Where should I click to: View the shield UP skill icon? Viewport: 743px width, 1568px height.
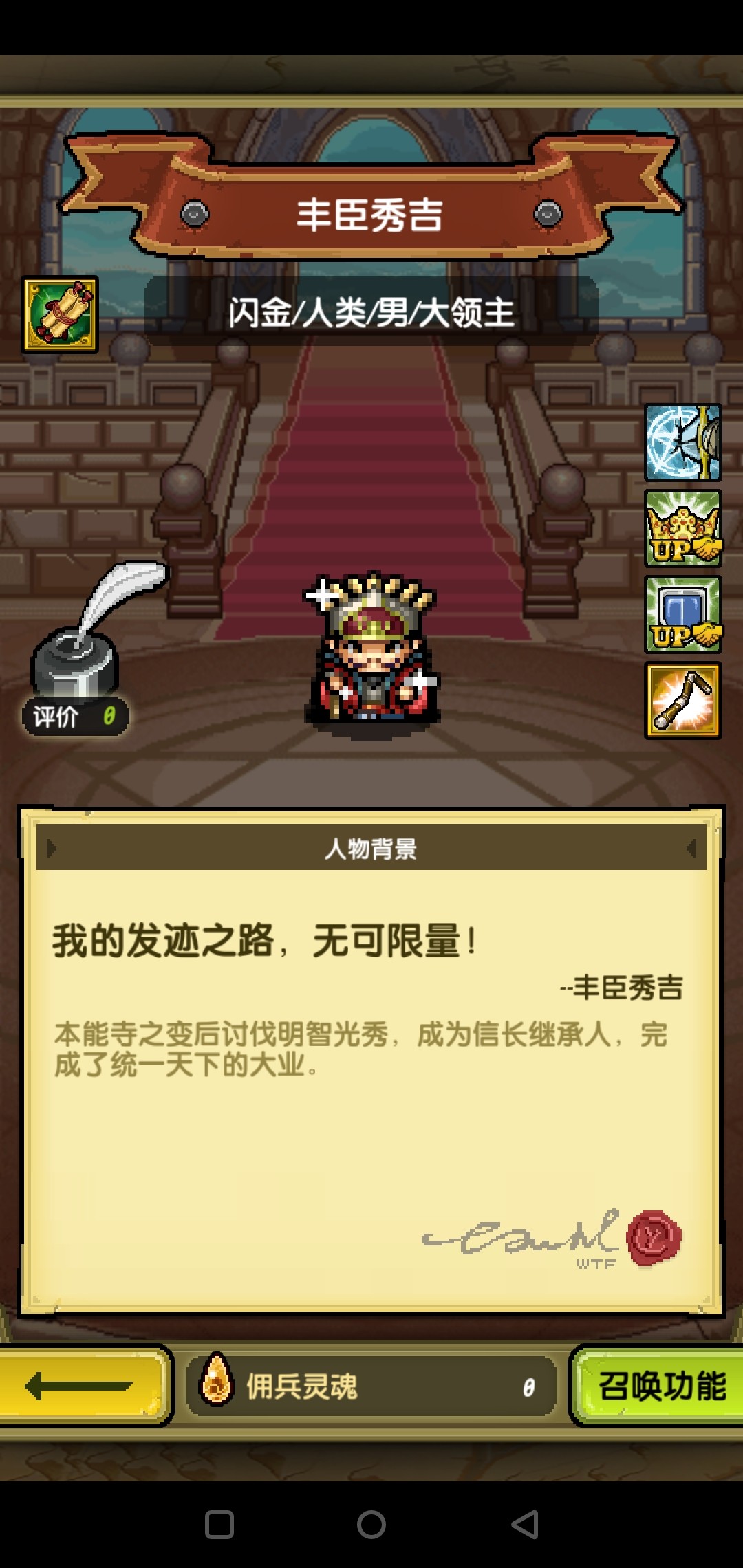(682, 615)
